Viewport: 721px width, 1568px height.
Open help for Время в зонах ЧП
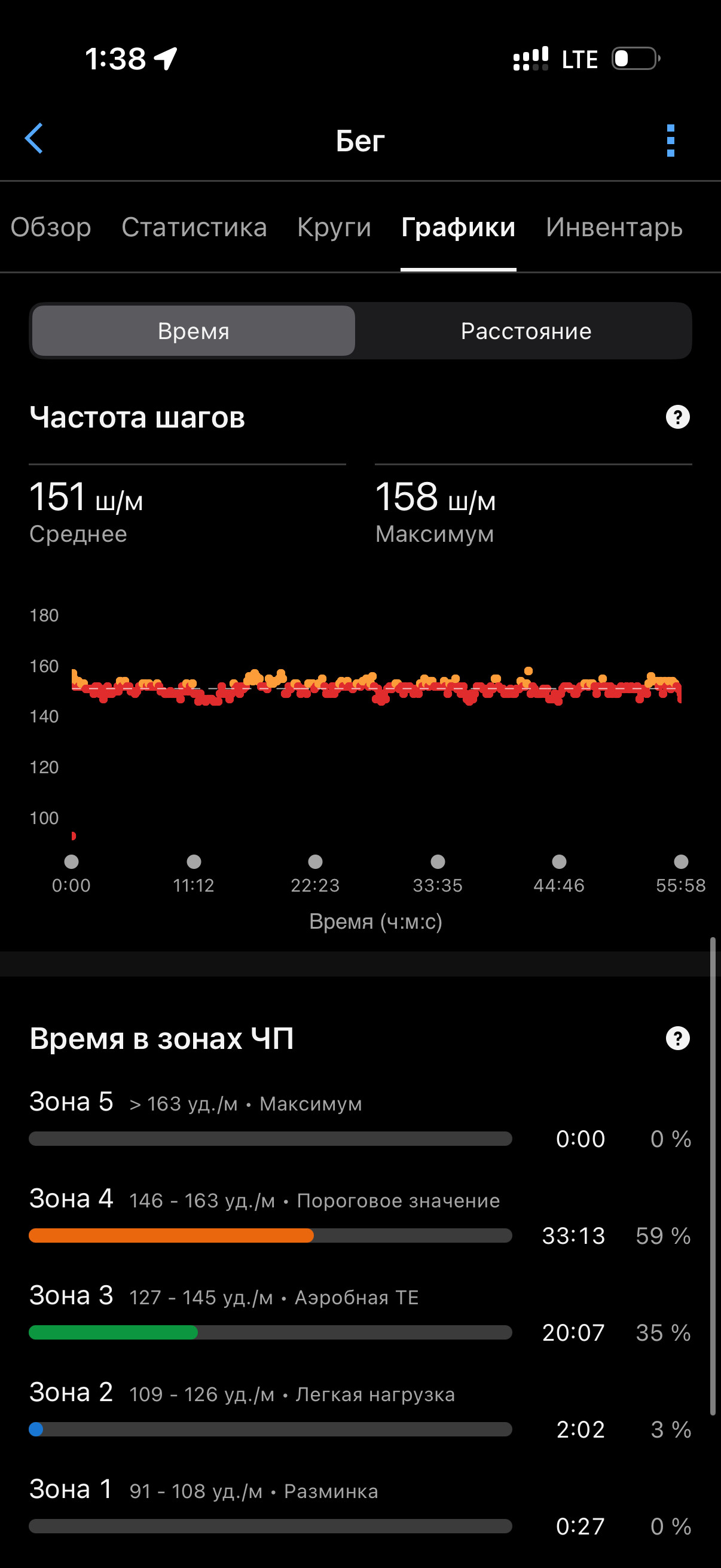click(678, 1038)
